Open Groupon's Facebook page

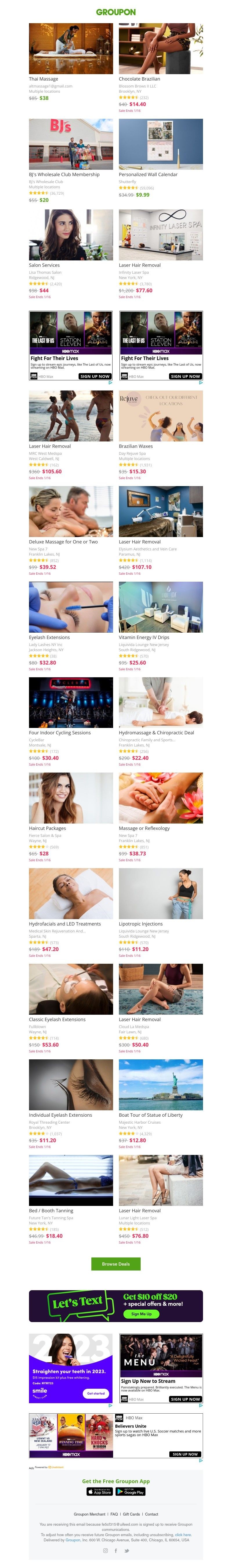point(116,1550)
